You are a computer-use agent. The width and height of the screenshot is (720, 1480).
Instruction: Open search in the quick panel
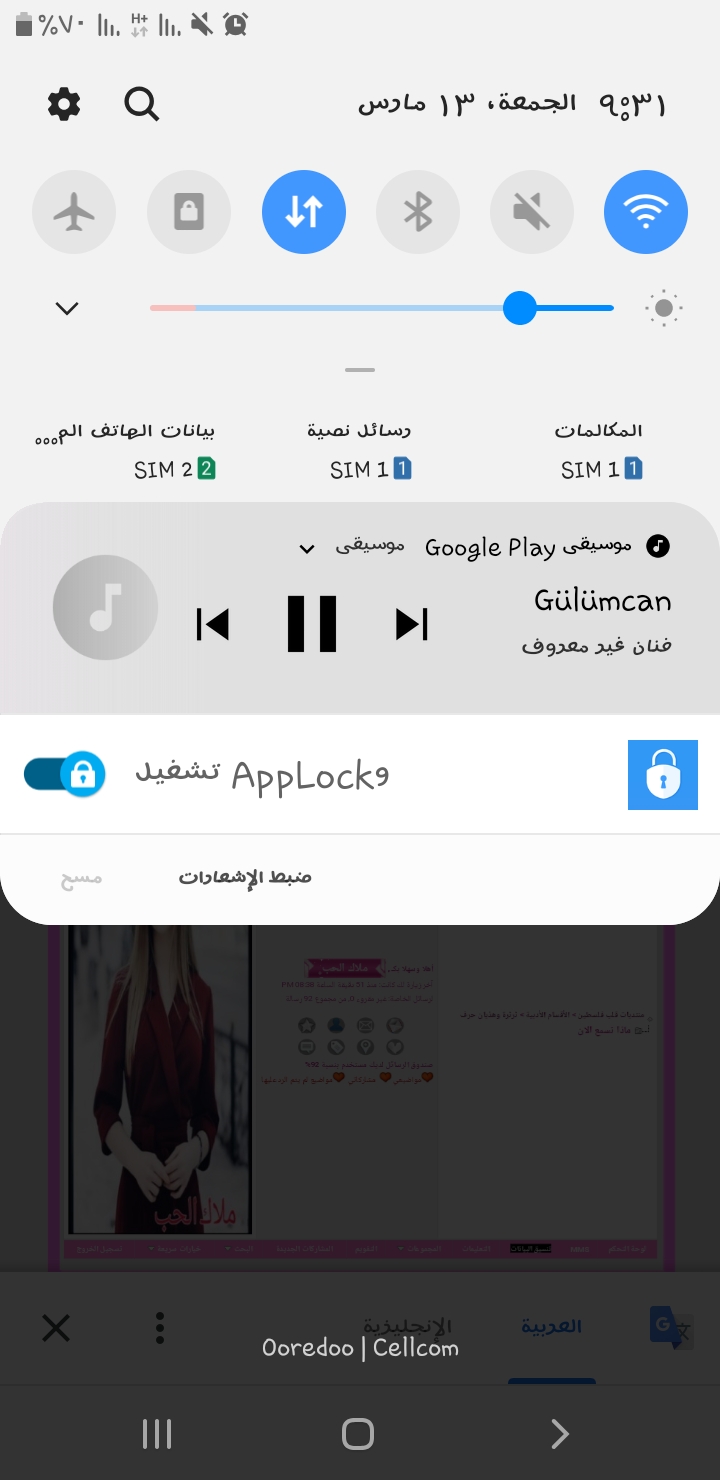142,104
